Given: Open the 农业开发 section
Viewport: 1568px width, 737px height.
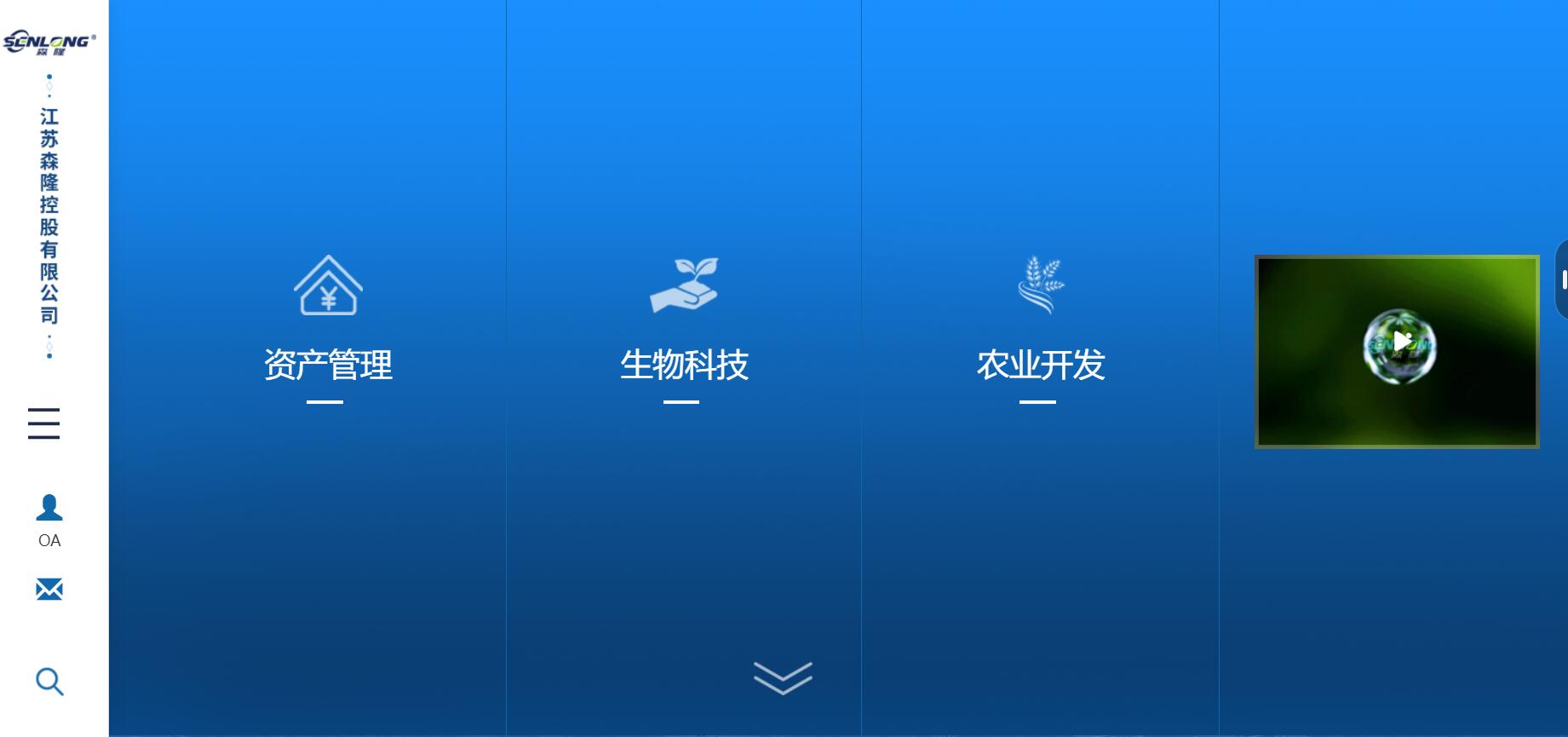Looking at the screenshot, I should tap(1040, 365).
